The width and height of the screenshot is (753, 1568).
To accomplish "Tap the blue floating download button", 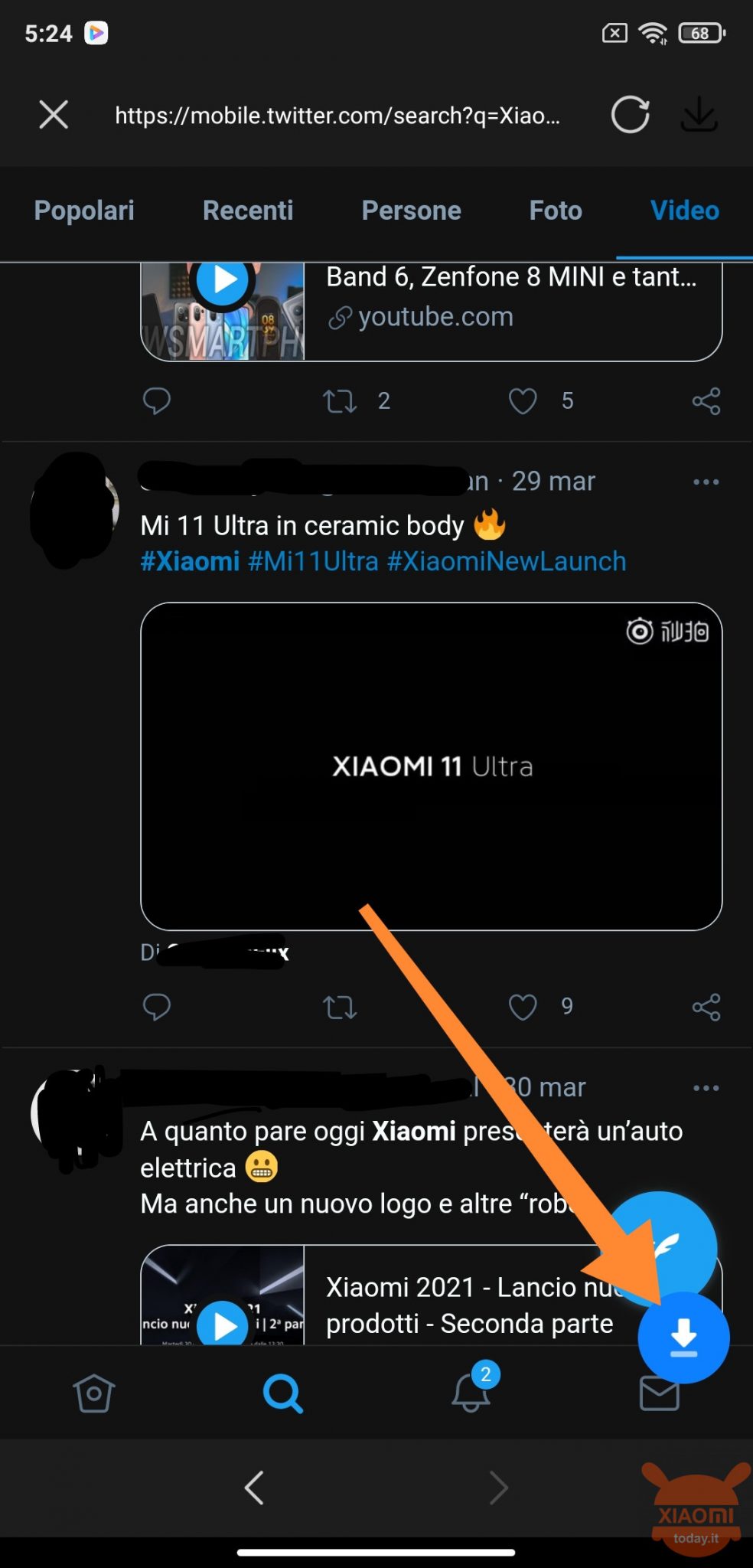I will [683, 1338].
